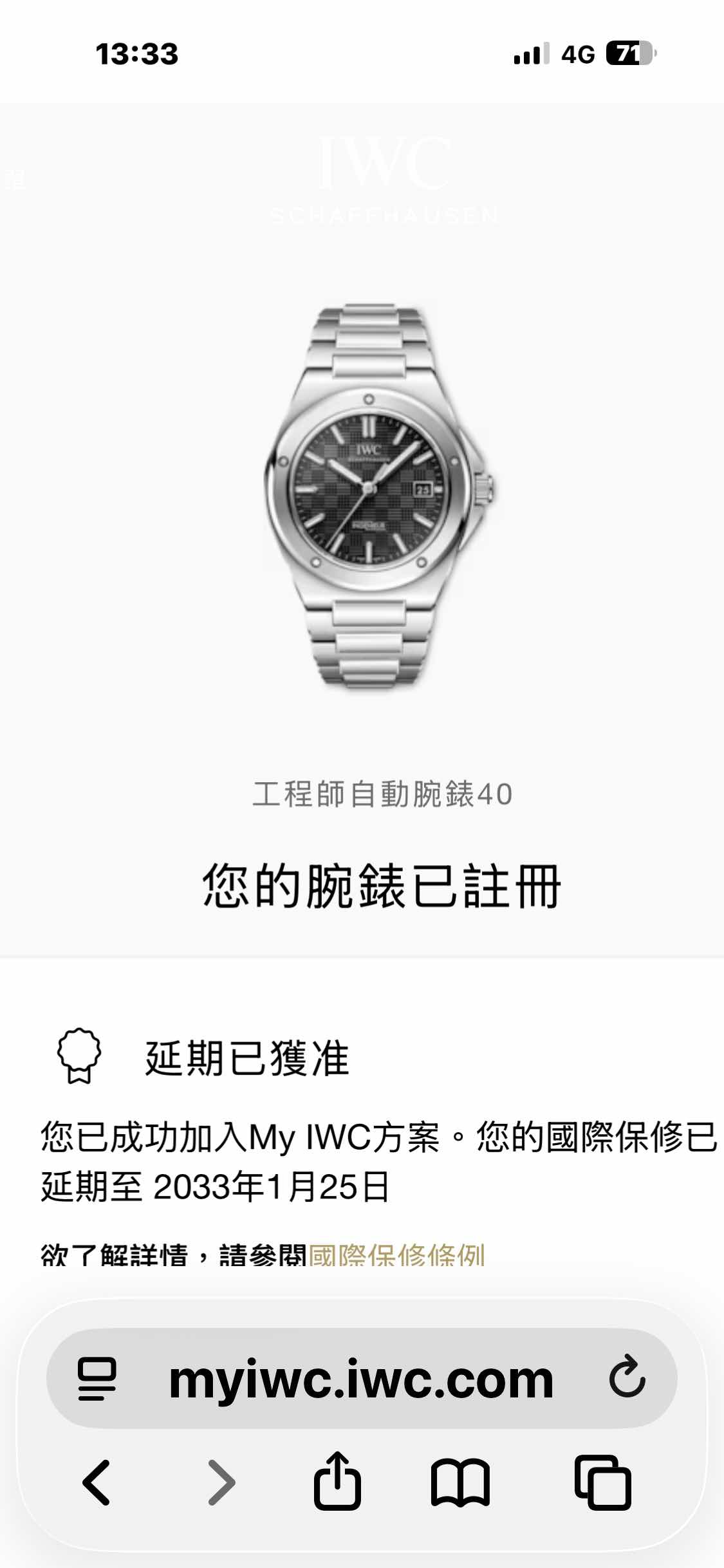Open Safari bookmarks
Screen dimensions: 724x1568
click(x=460, y=1482)
